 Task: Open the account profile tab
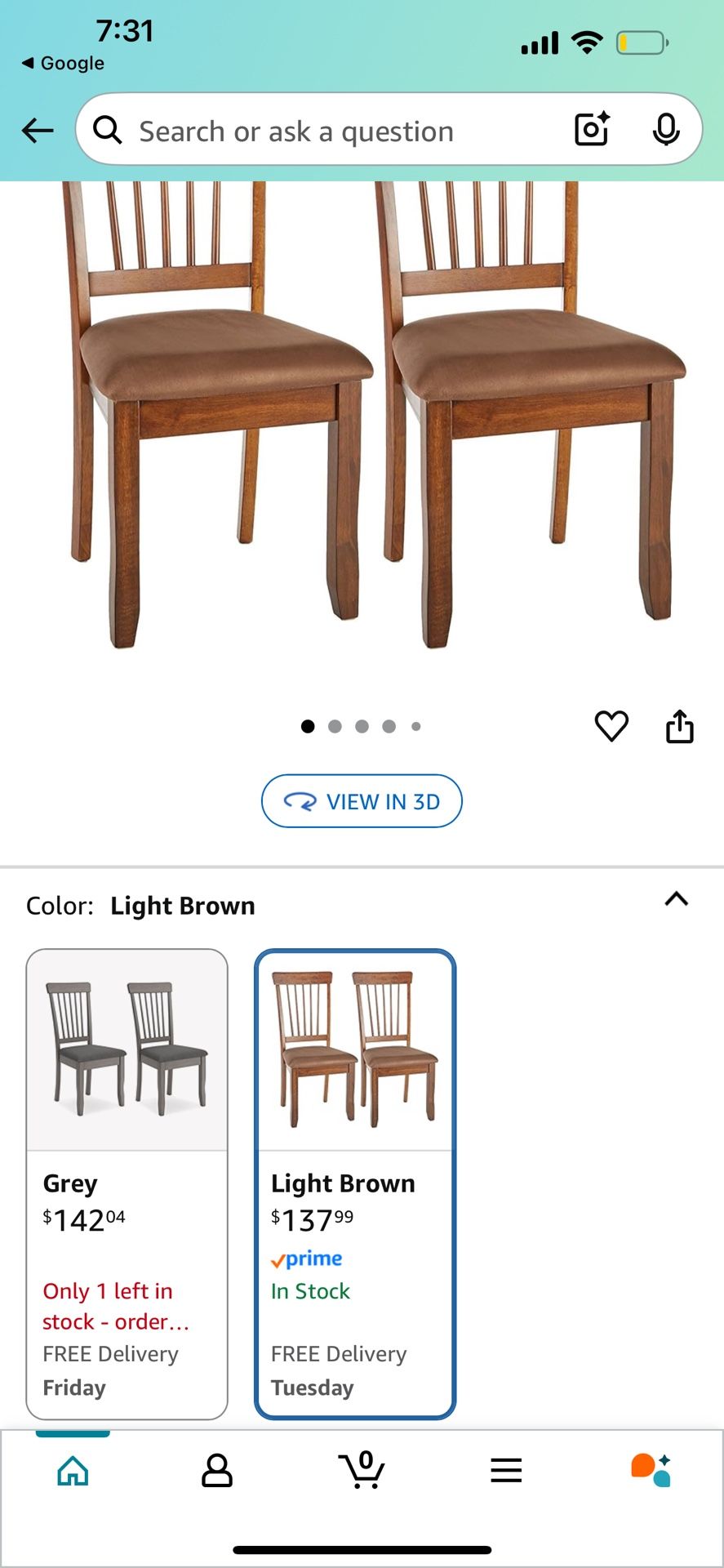(217, 1471)
